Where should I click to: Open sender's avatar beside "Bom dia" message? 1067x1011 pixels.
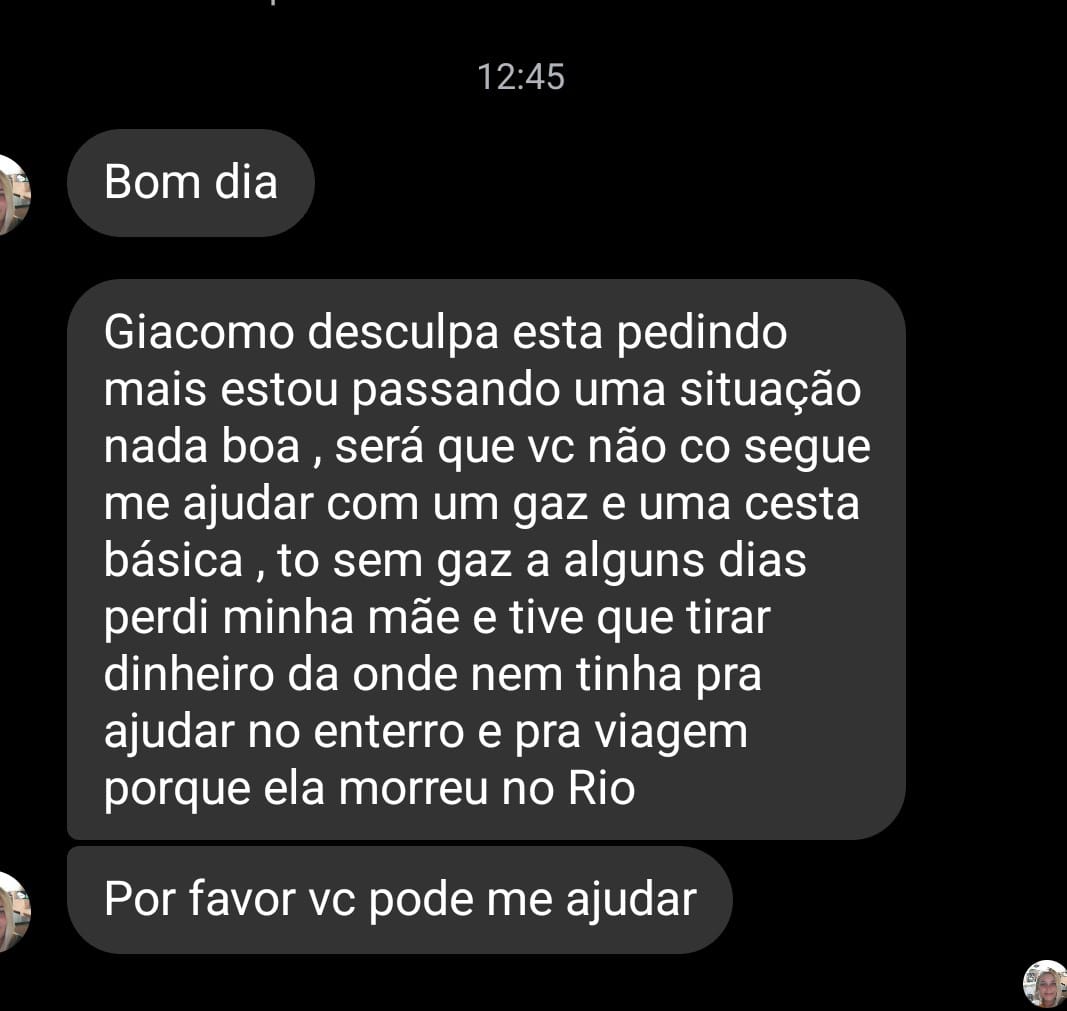click(x=13, y=194)
